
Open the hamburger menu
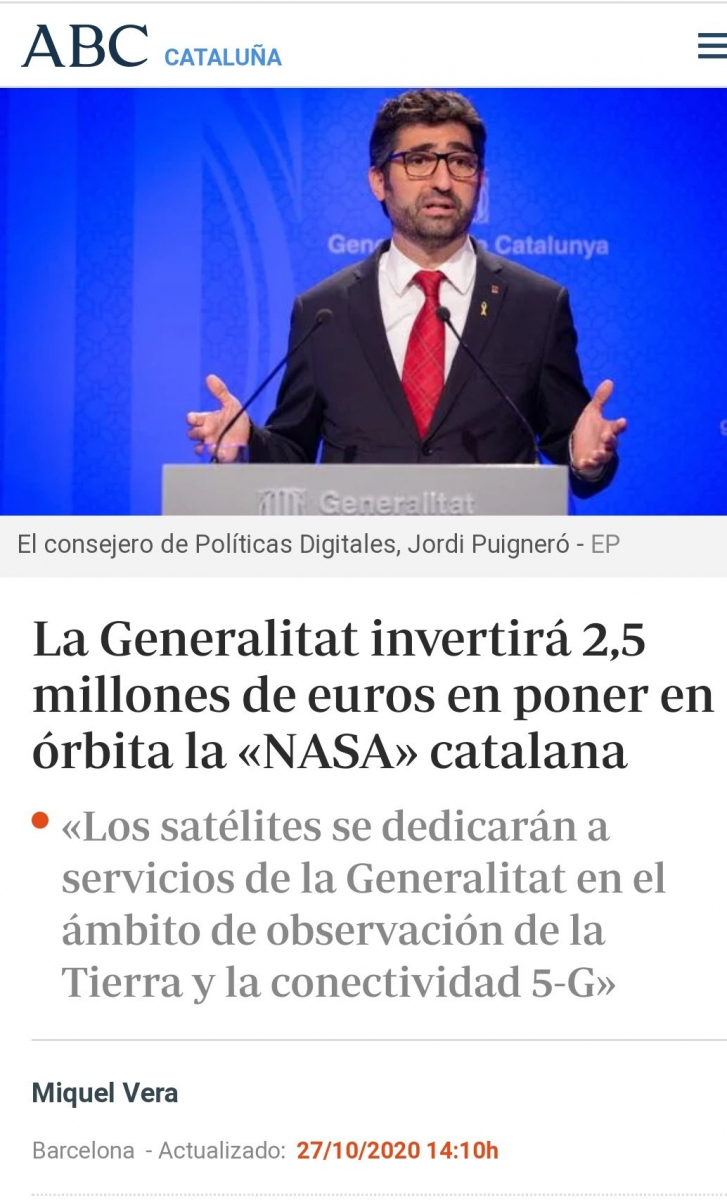711,46
